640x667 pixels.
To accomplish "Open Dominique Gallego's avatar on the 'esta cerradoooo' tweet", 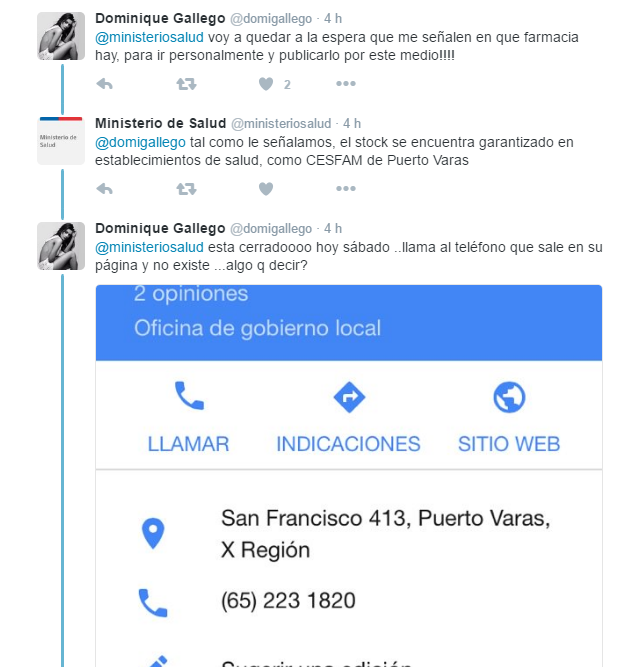I will [x=61, y=246].
